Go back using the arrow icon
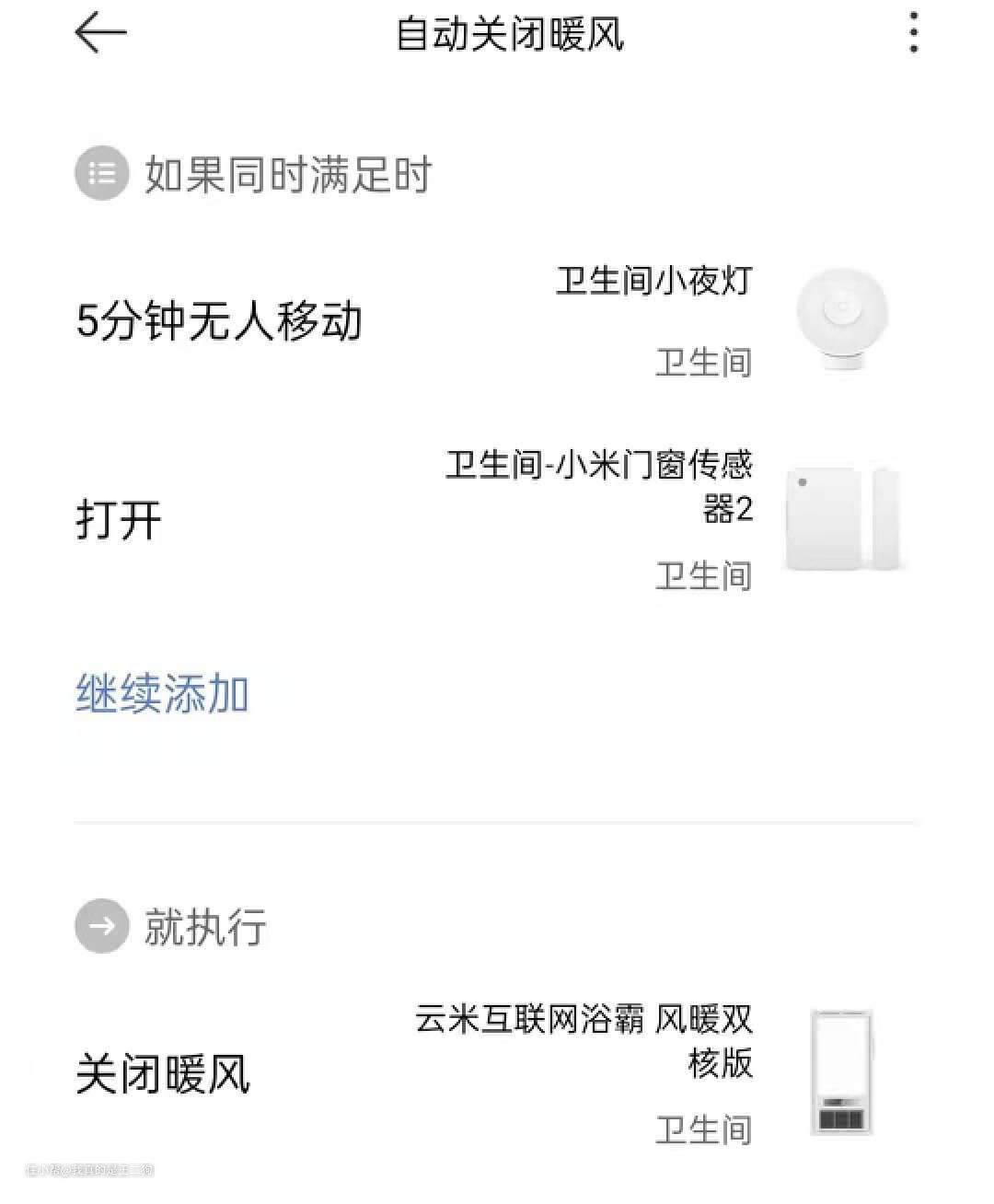Image resolution: width=994 pixels, height=1204 pixels. point(100,34)
